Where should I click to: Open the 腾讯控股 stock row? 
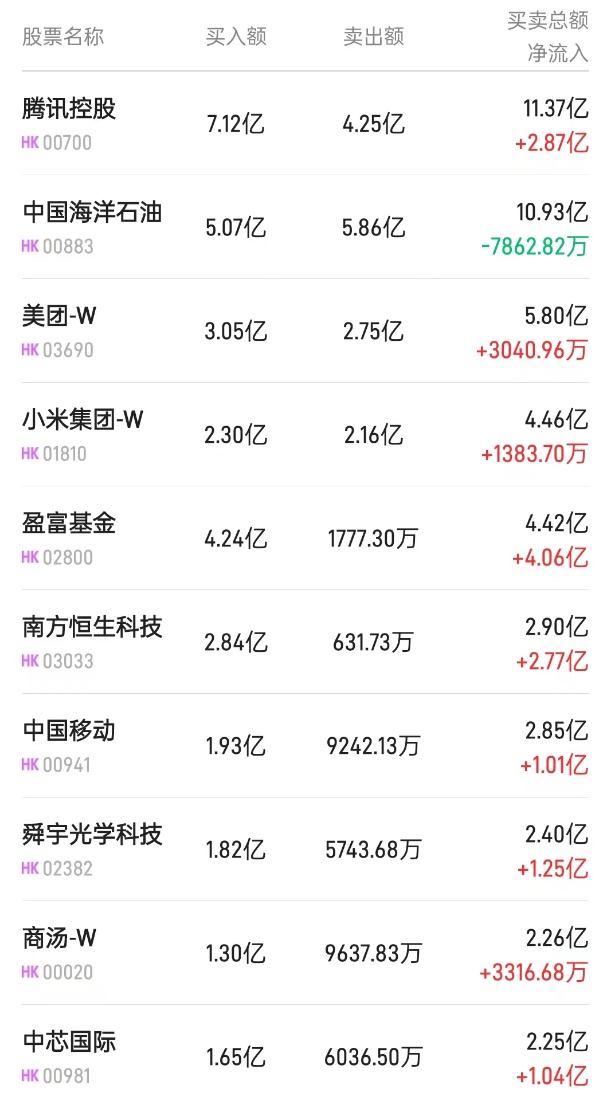coord(70,109)
